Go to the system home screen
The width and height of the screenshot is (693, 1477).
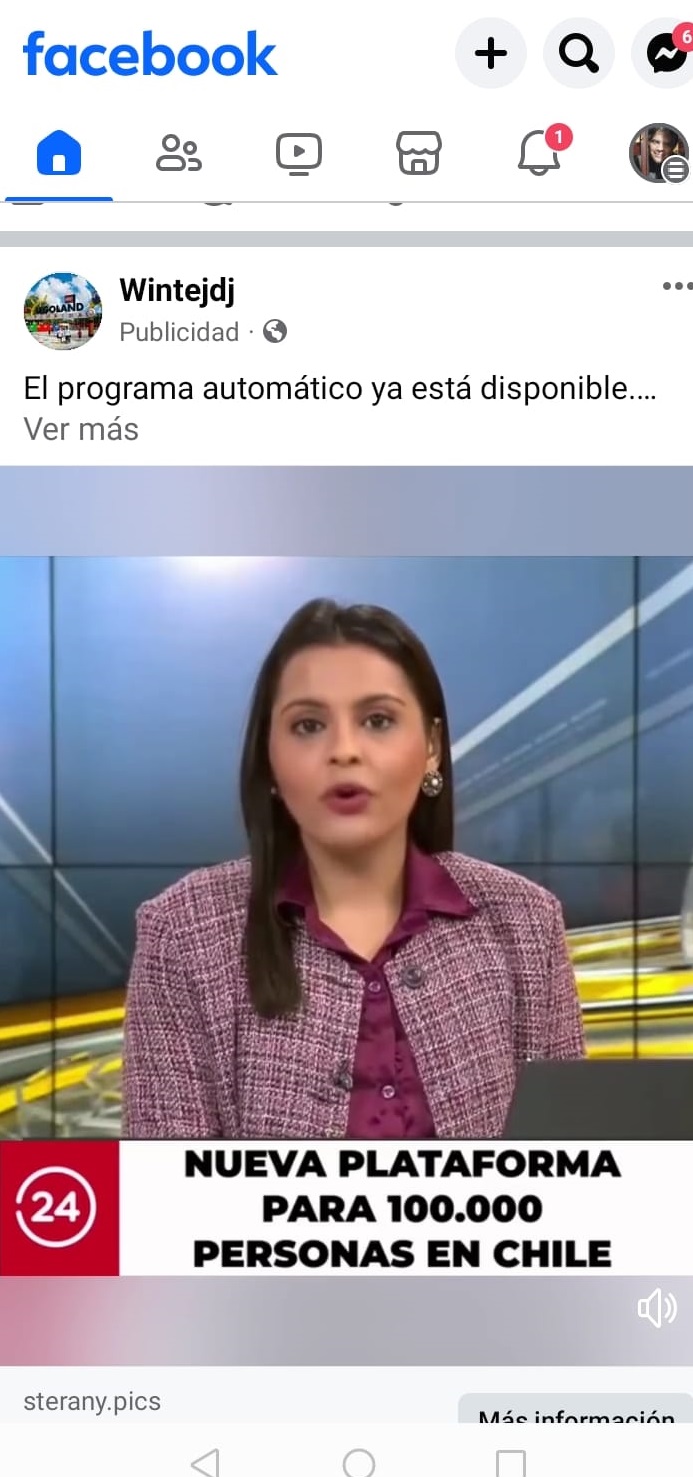click(359, 1463)
